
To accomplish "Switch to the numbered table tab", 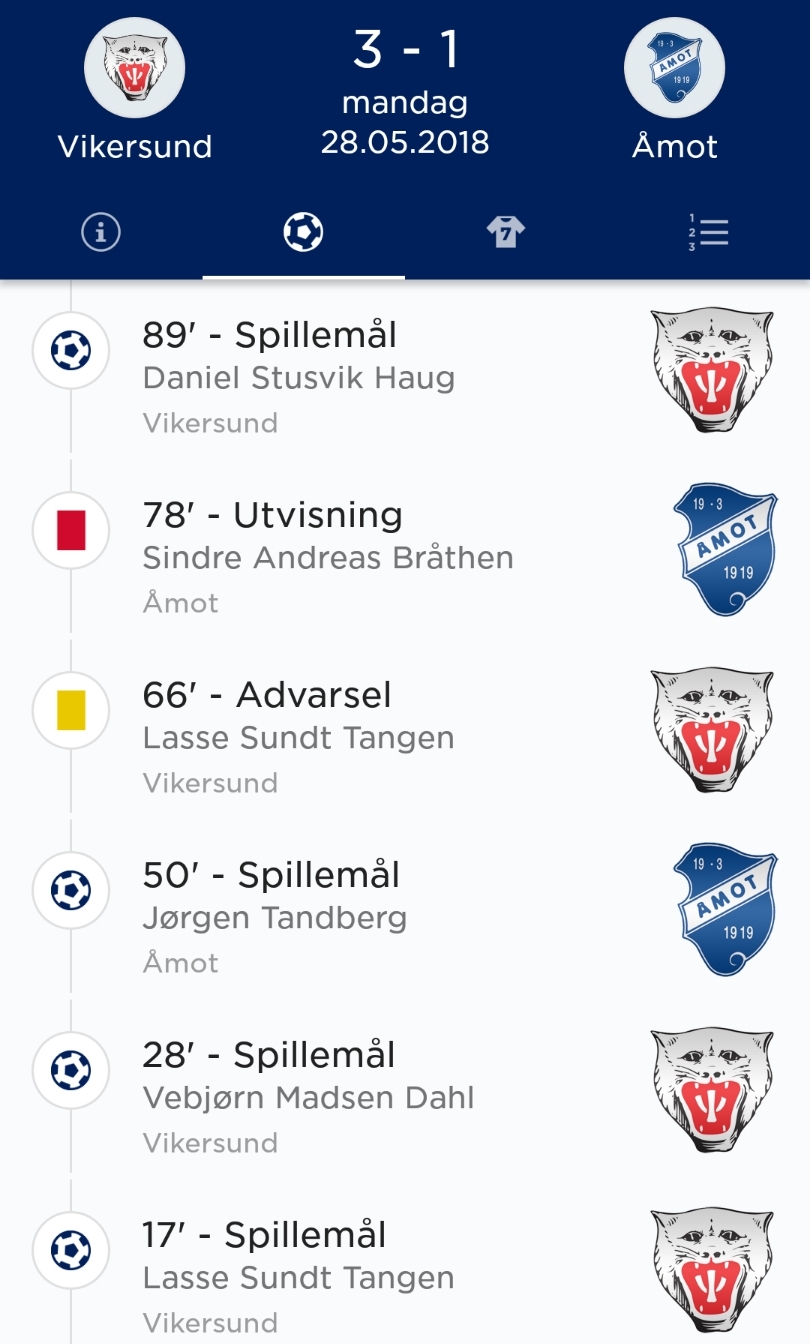I will [708, 233].
